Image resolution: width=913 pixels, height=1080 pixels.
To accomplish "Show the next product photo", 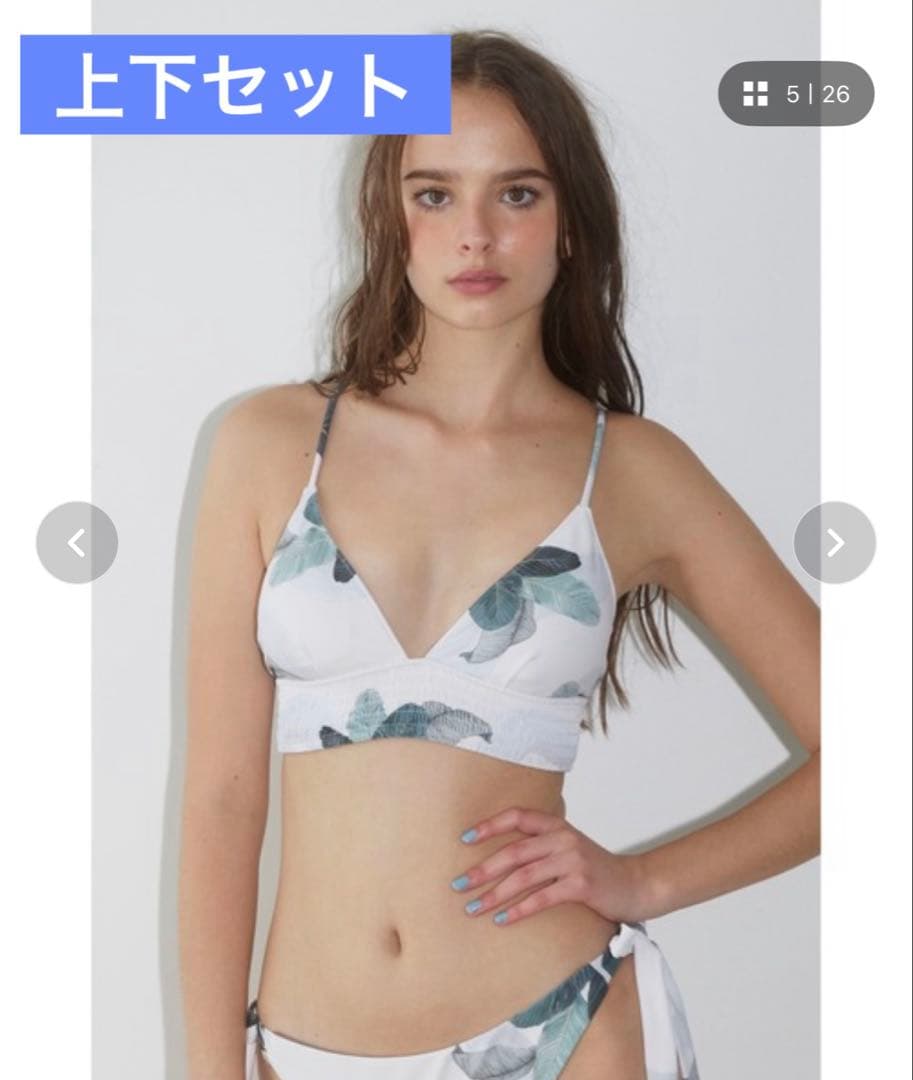I will tap(834, 543).
